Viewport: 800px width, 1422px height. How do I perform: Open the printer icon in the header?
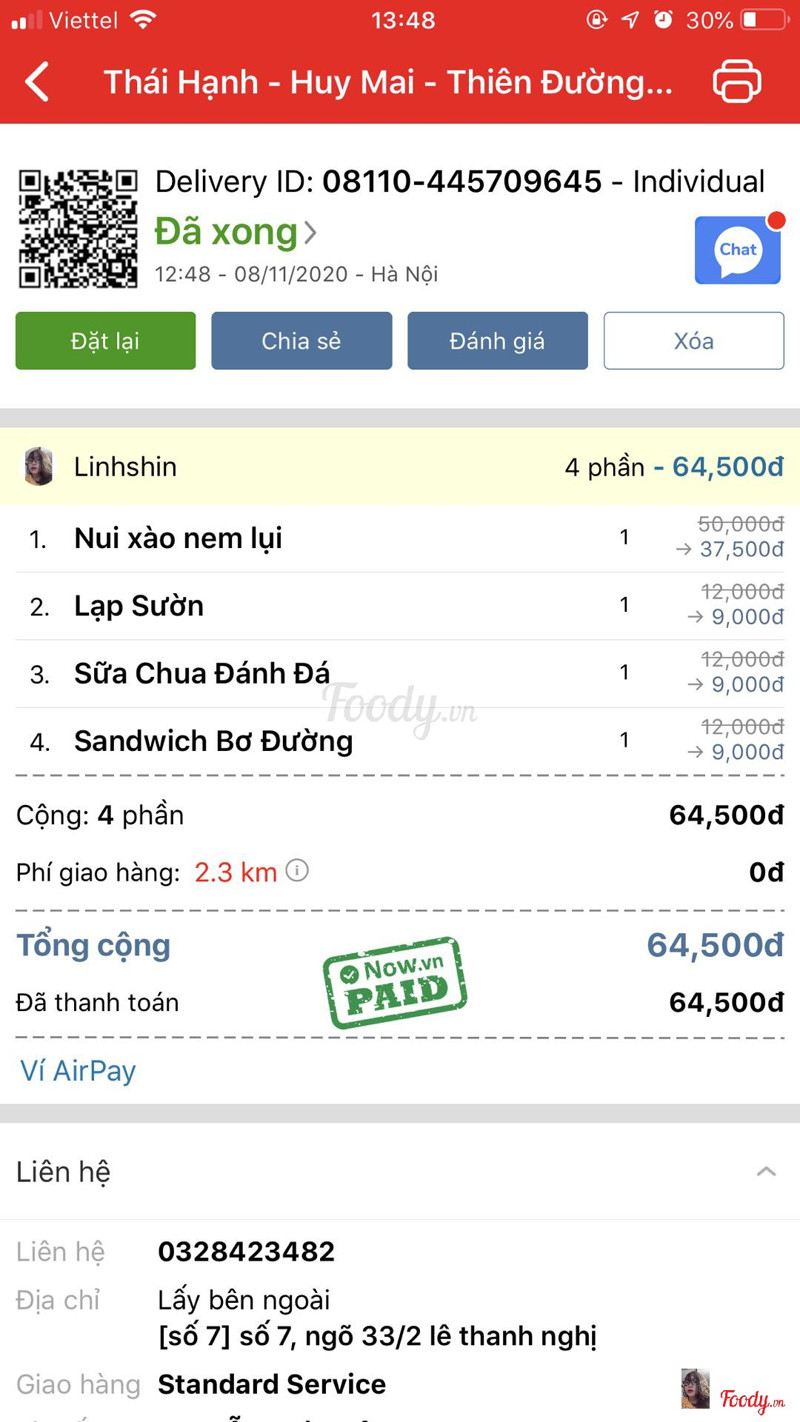[x=737, y=81]
